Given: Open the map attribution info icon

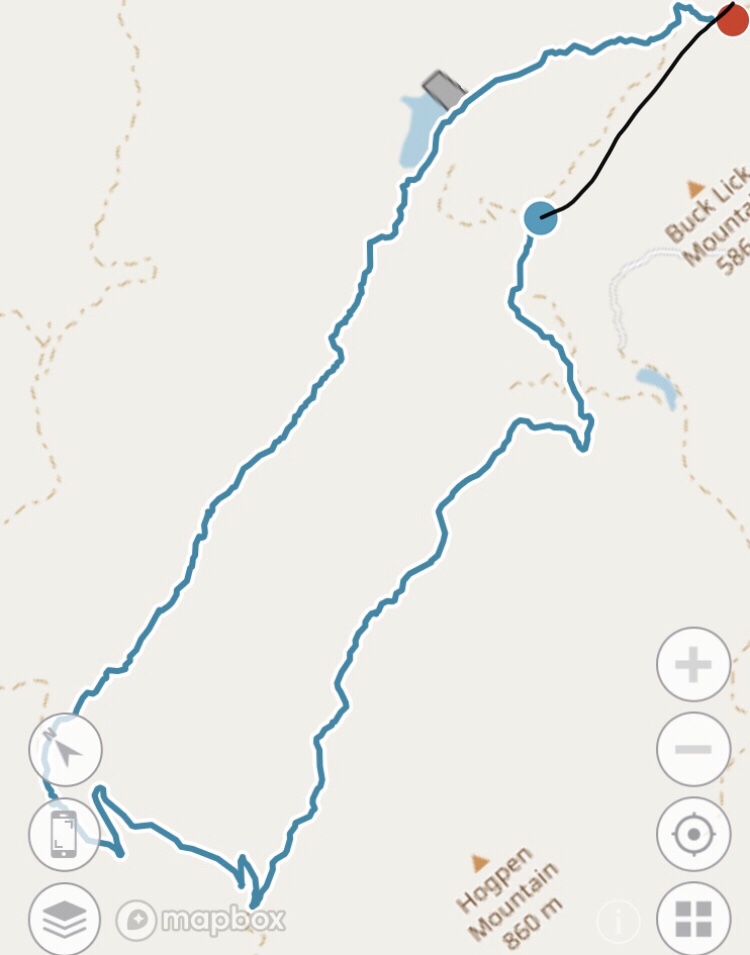Looking at the screenshot, I should 619,920.
